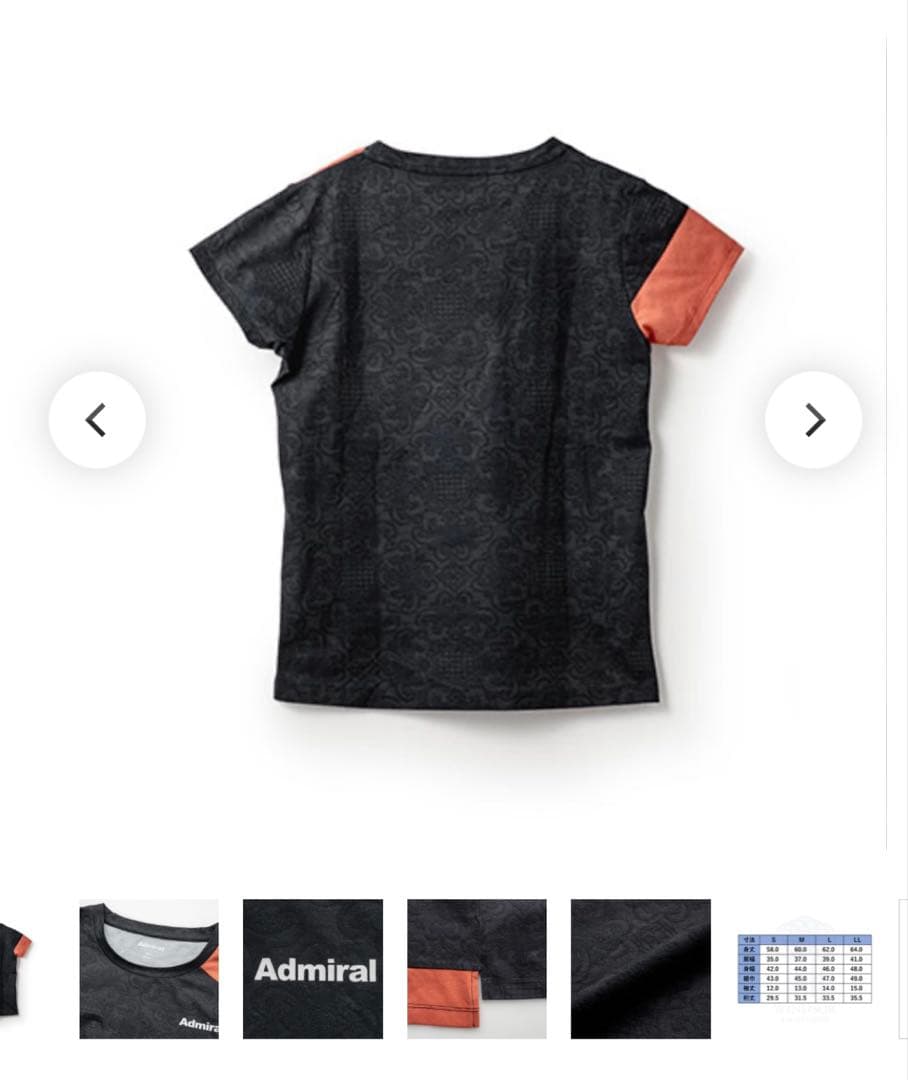Image resolution: width=908 pixels, height=1080 pixels.
Task: Go to the previous product image
Action: [97, 420]
